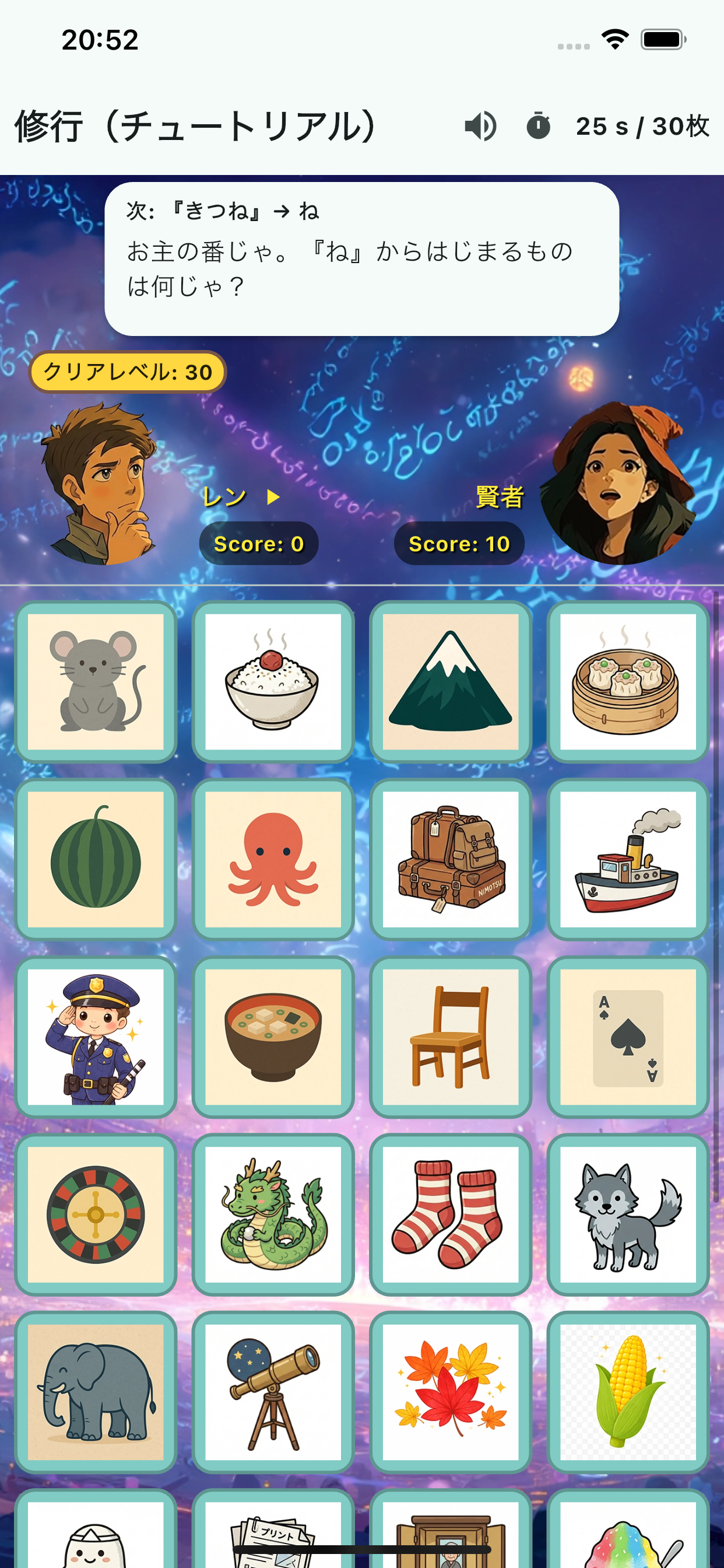The width and height of the screenshot is (724, 1568).
Task: Tap the police officer card
Action: 96,1036
